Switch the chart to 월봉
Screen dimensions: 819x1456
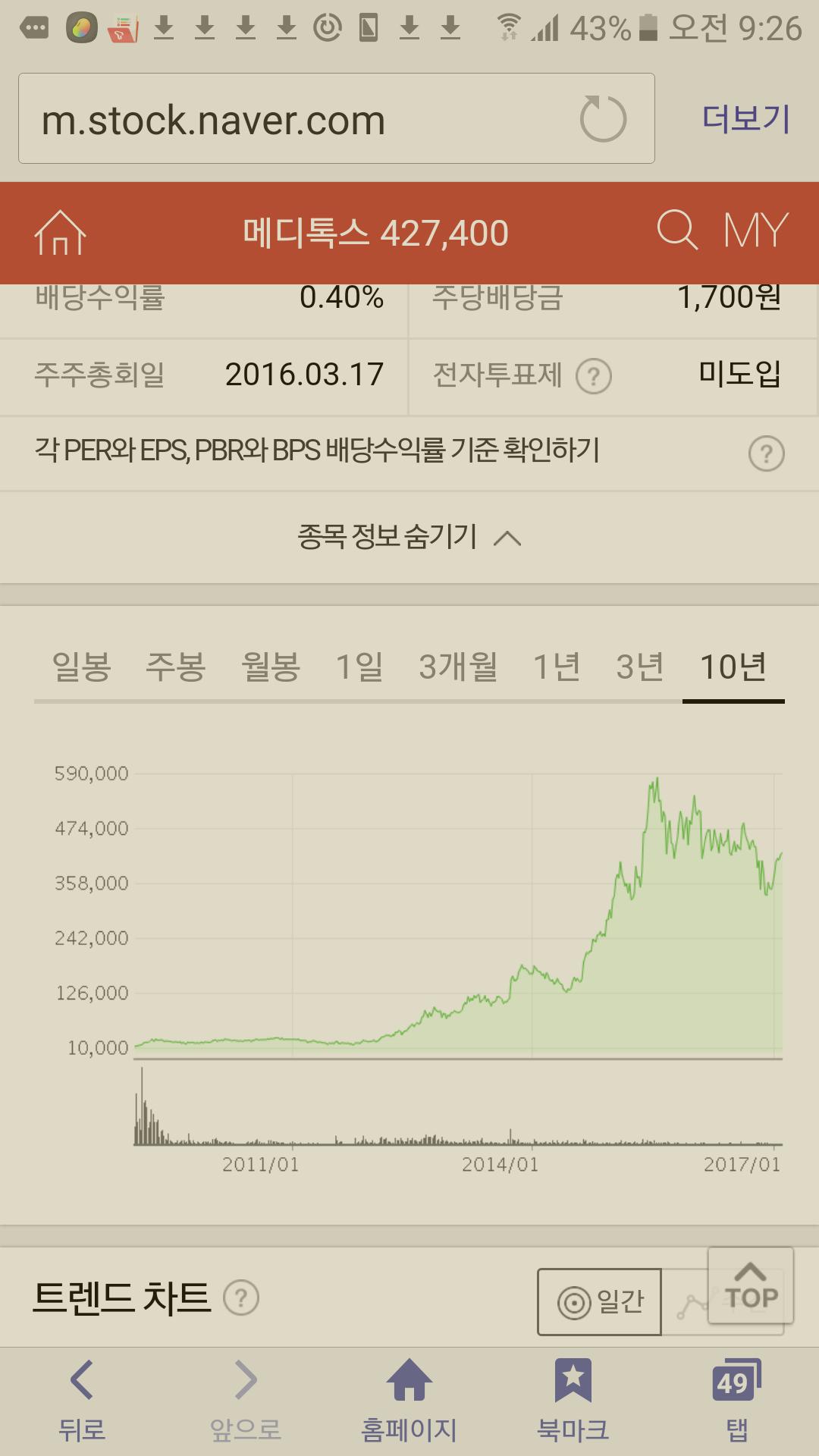(271, 667)
